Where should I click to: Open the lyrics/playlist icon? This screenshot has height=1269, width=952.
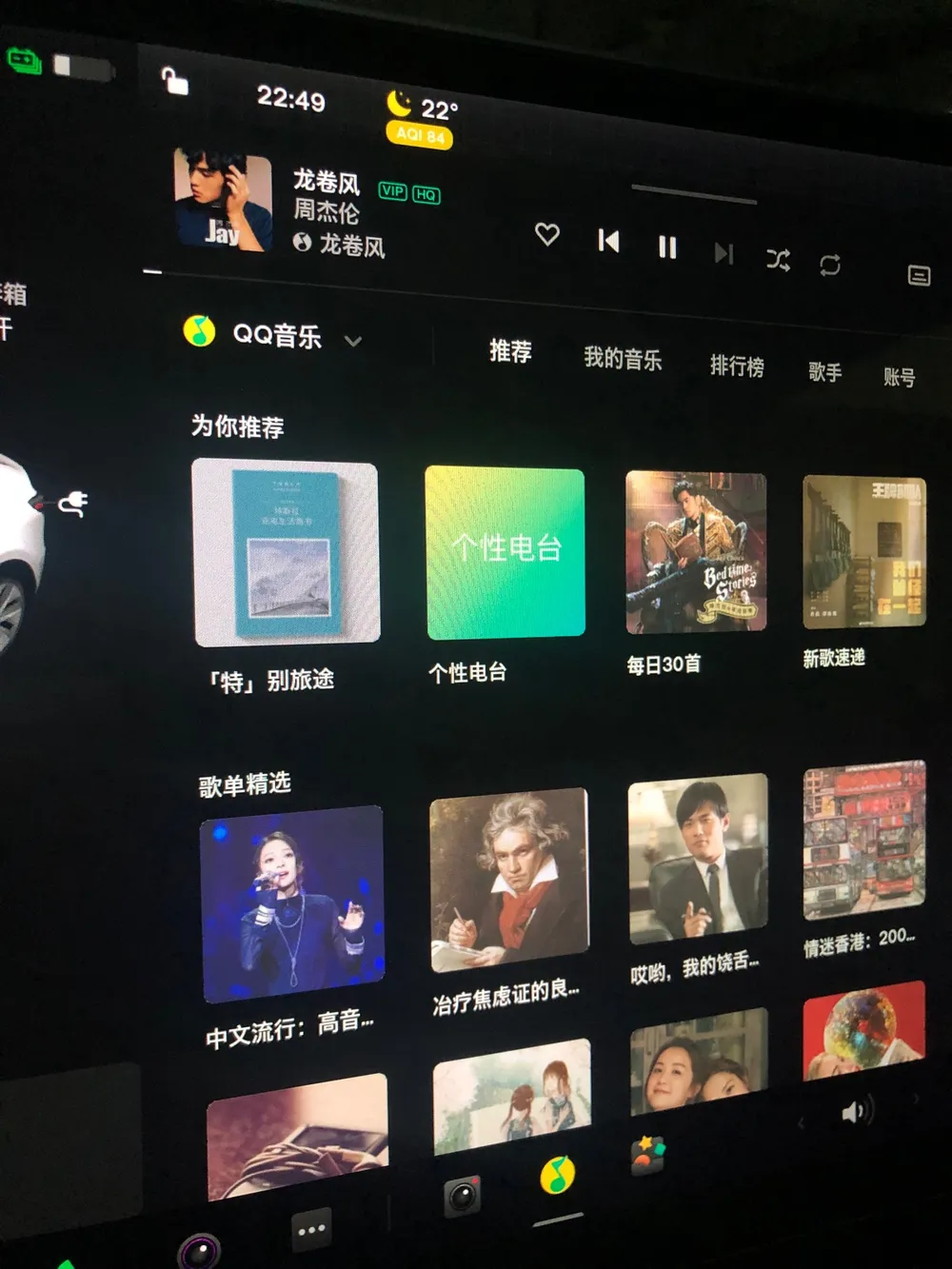pos(919,276)
